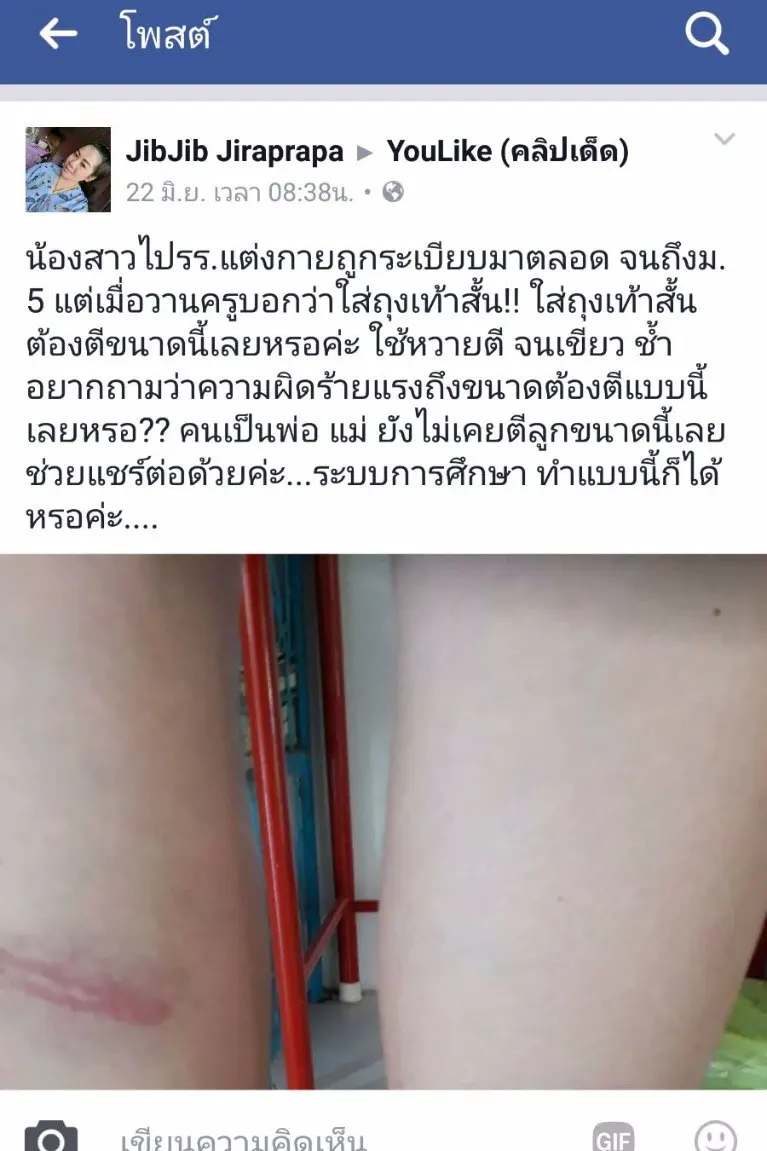Open the post's photo full screen
This screenshot has width=767, height=1151.
pyautogui.click(x=383, y=820)
